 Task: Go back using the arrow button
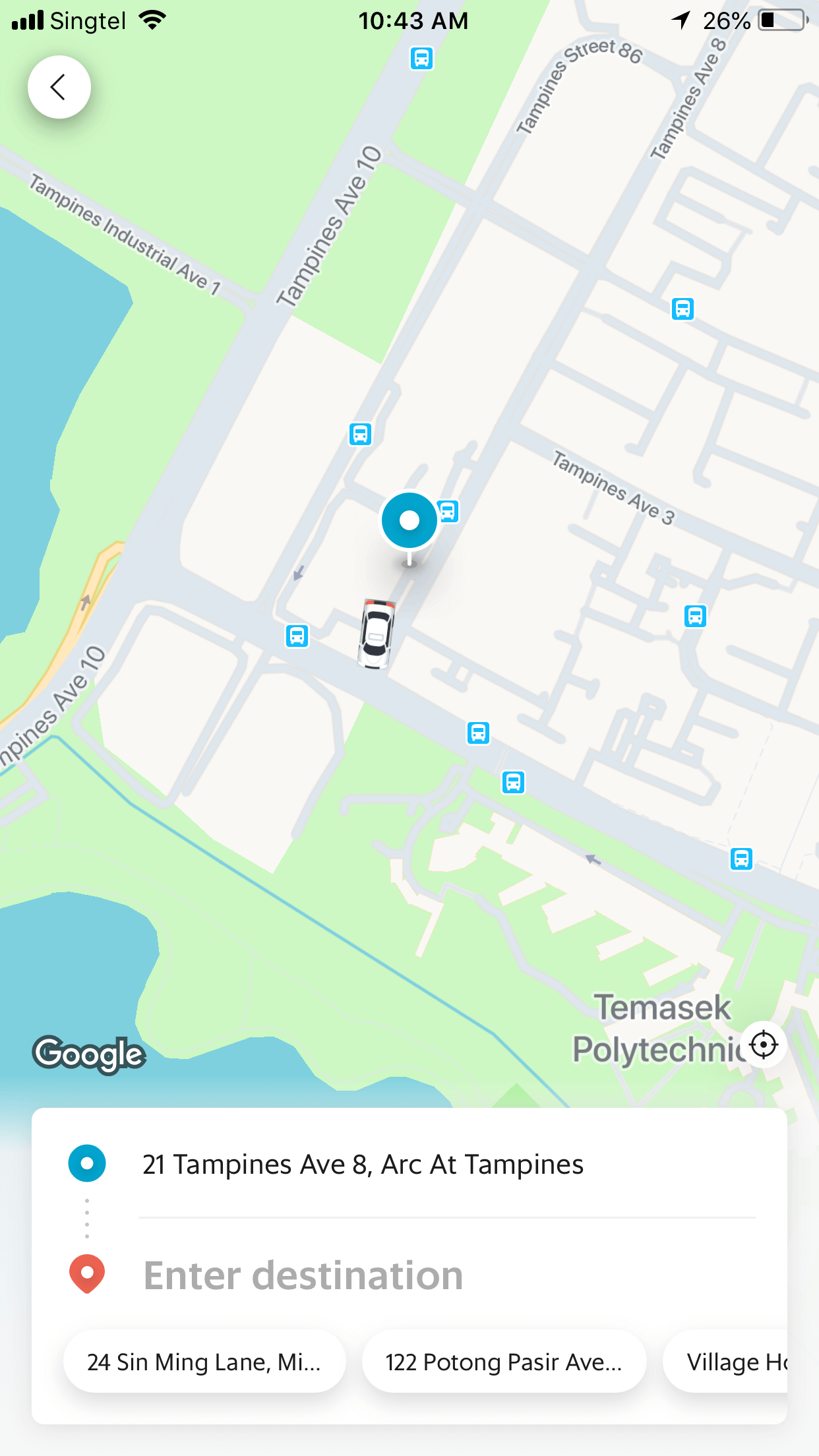[x=59, y=87]
